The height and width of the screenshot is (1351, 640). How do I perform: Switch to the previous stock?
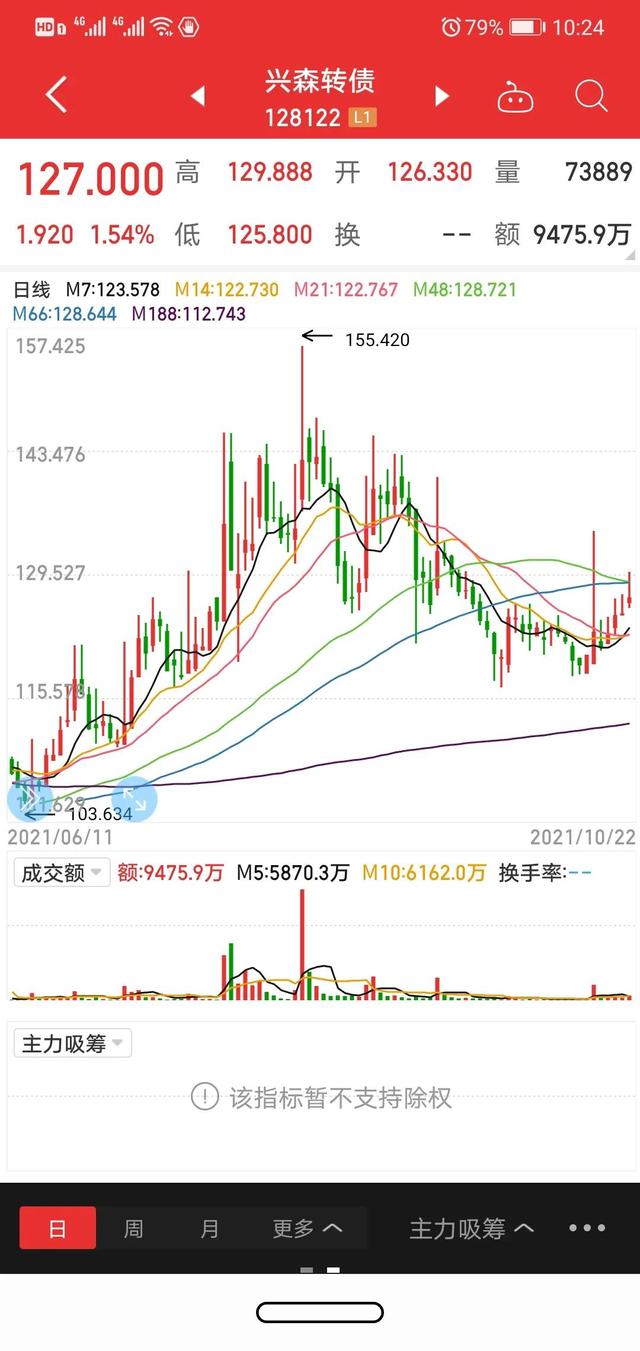pos(198,96)
